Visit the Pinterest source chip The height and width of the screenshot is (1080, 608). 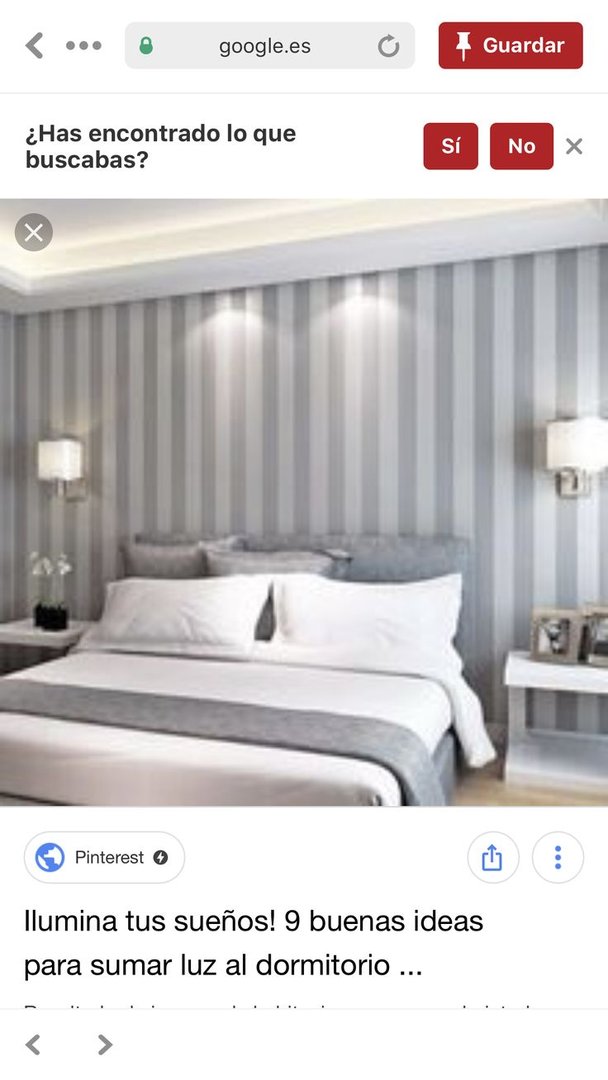click(104, 858)
